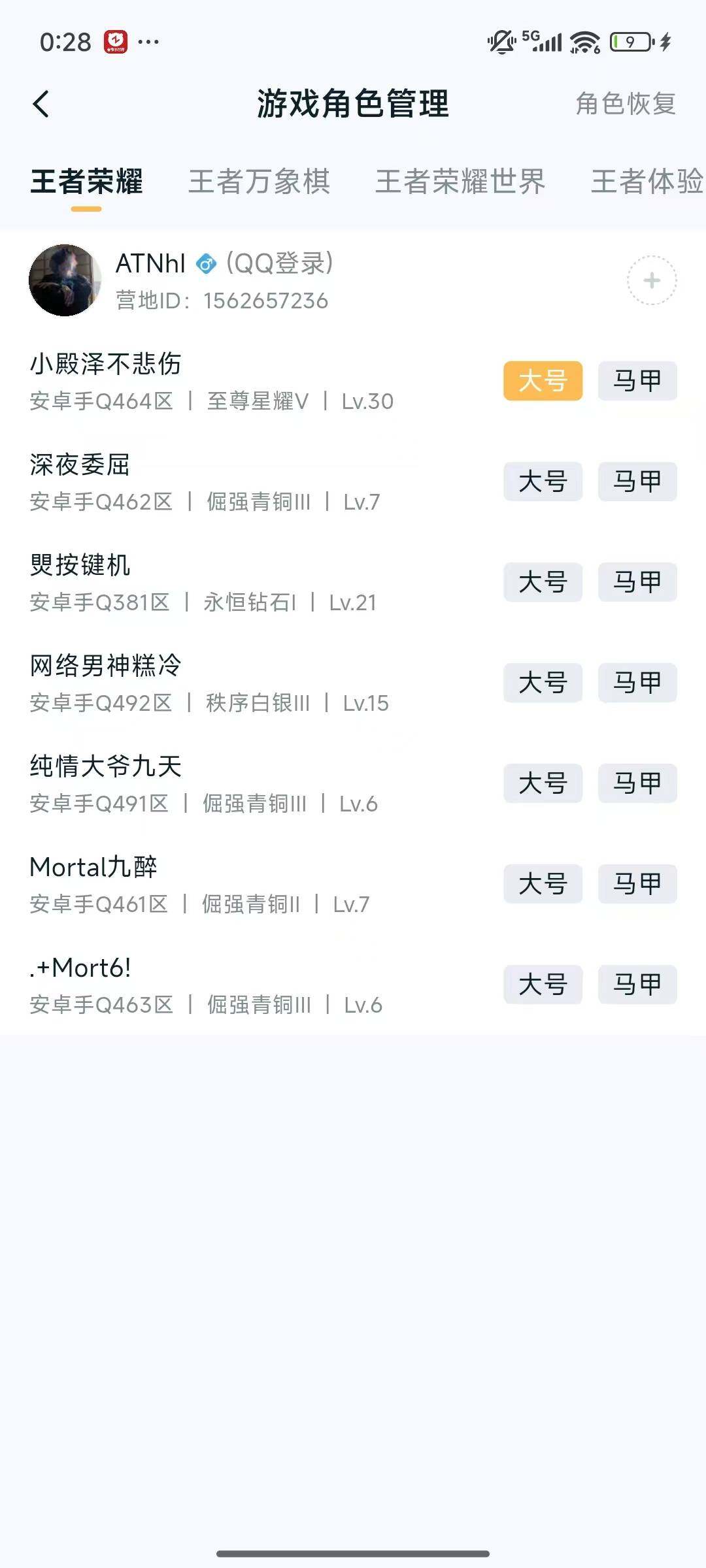Tap the dashed plus button to add account
The image size is (706, 1568).
651,282
